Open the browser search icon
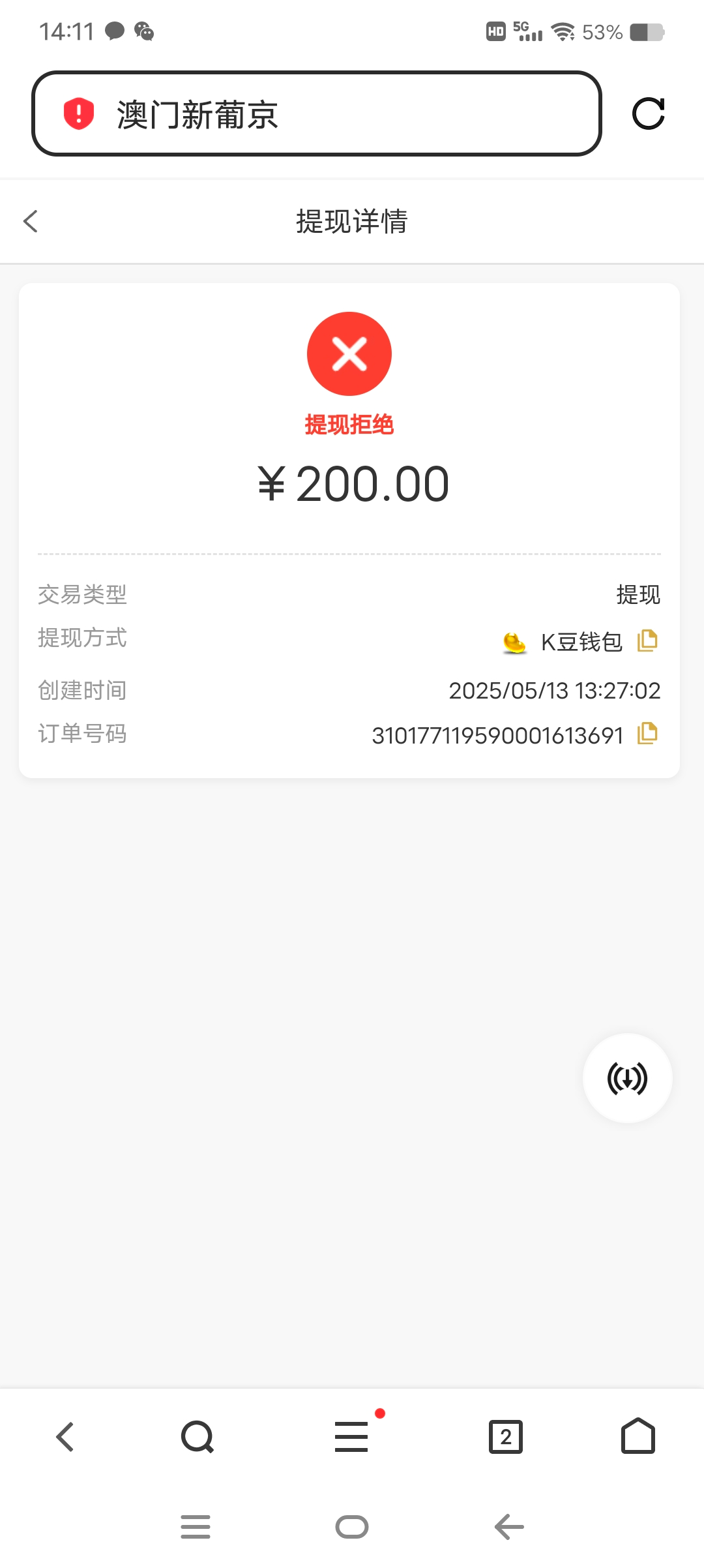 (x=197, y=1436)
